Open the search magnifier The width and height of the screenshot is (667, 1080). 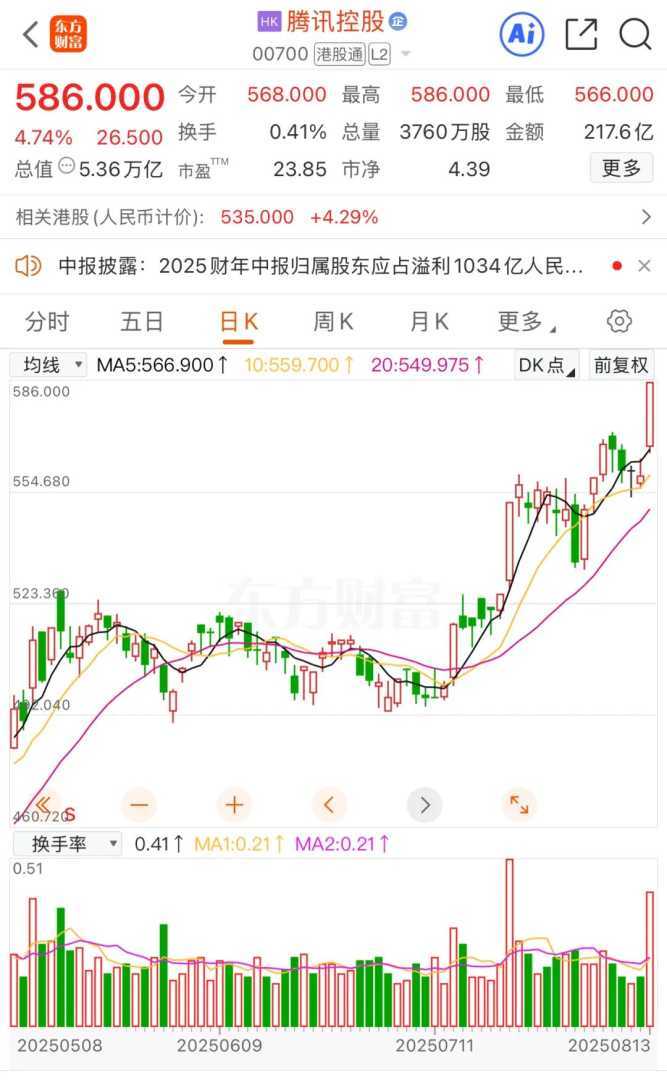(635, 35)
